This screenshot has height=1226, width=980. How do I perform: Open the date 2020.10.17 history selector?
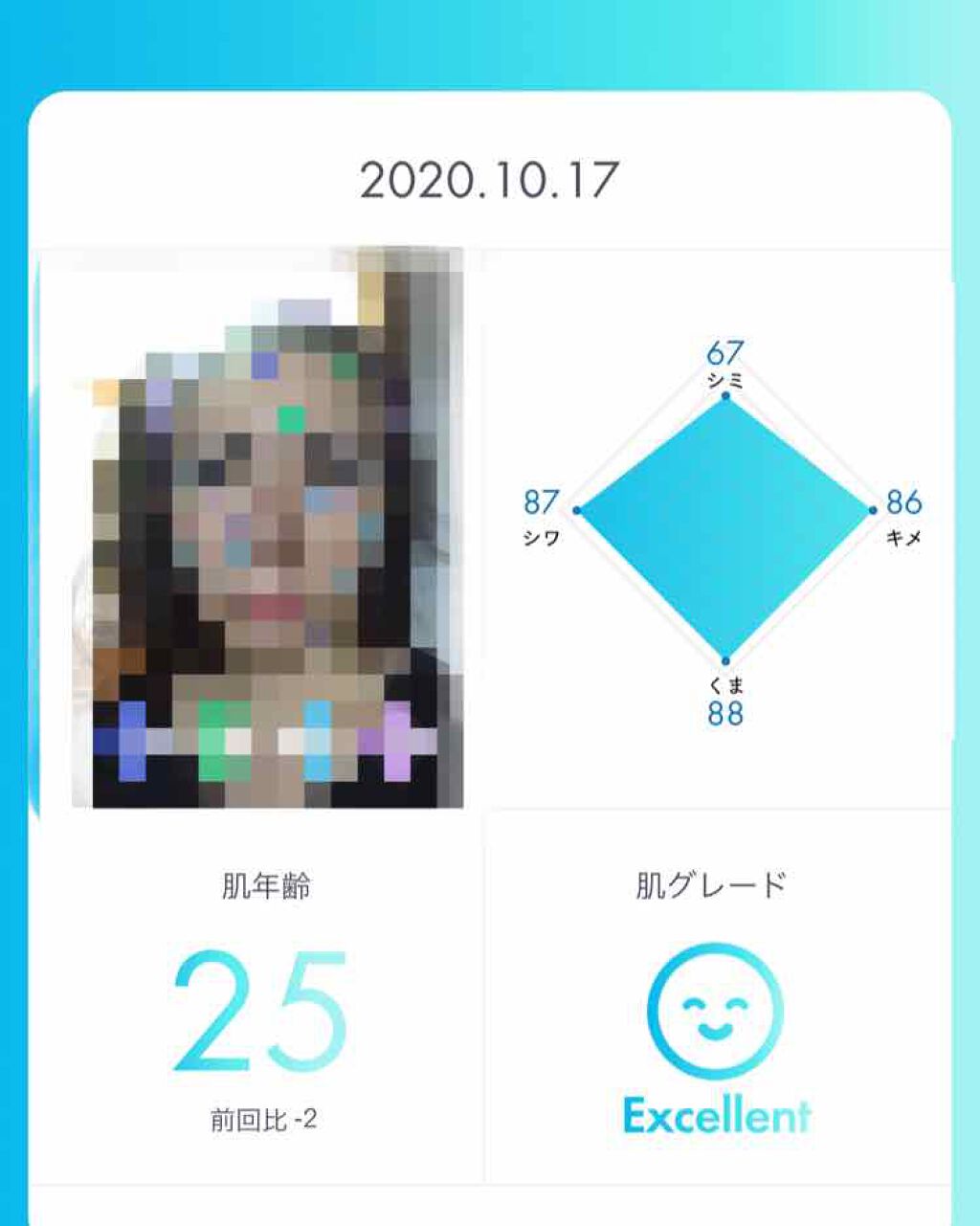tap(489, 177)
